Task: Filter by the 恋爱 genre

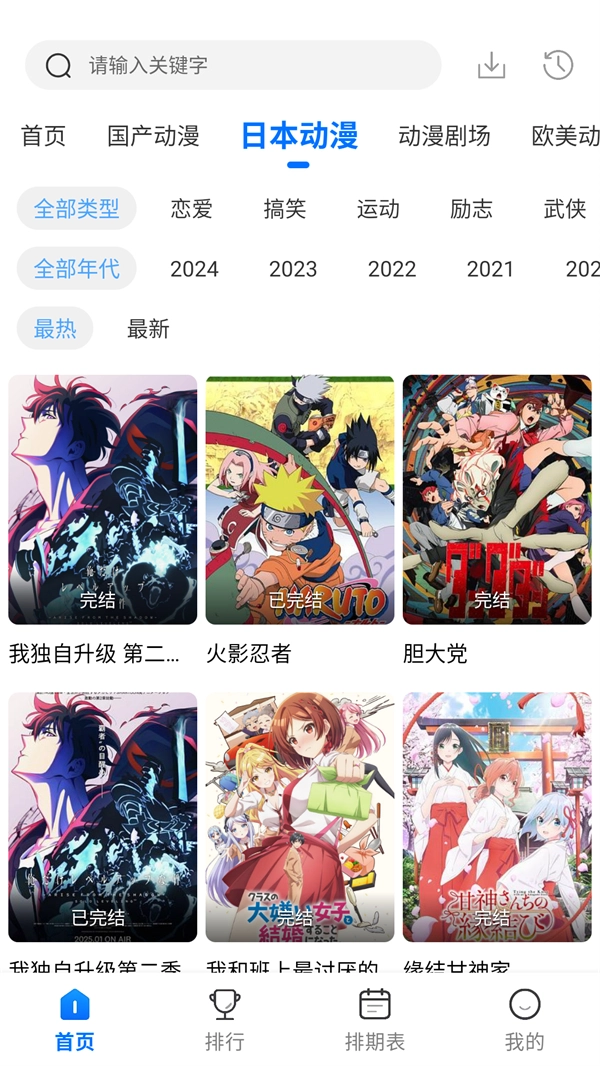Action: tap(191, 209)
